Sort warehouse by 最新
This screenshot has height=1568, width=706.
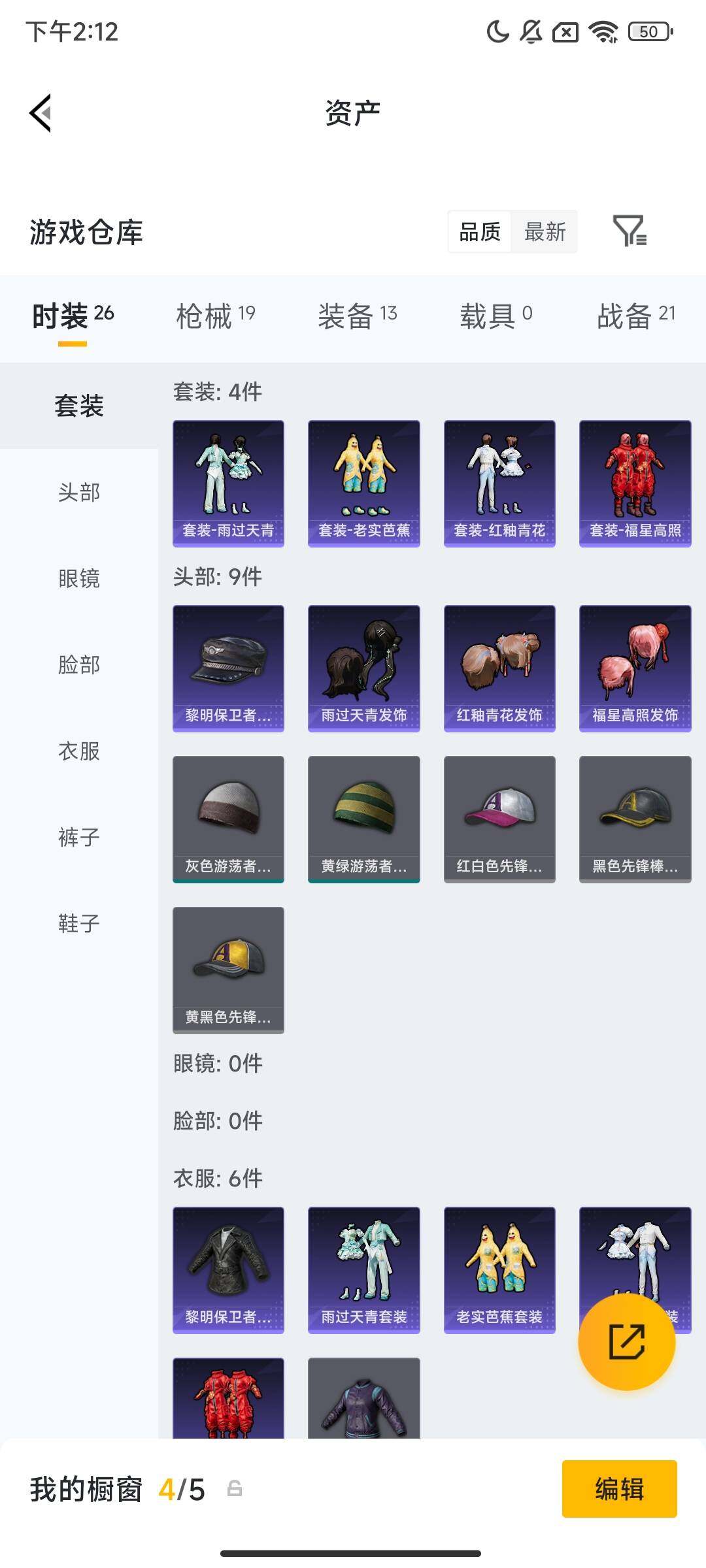545,231
